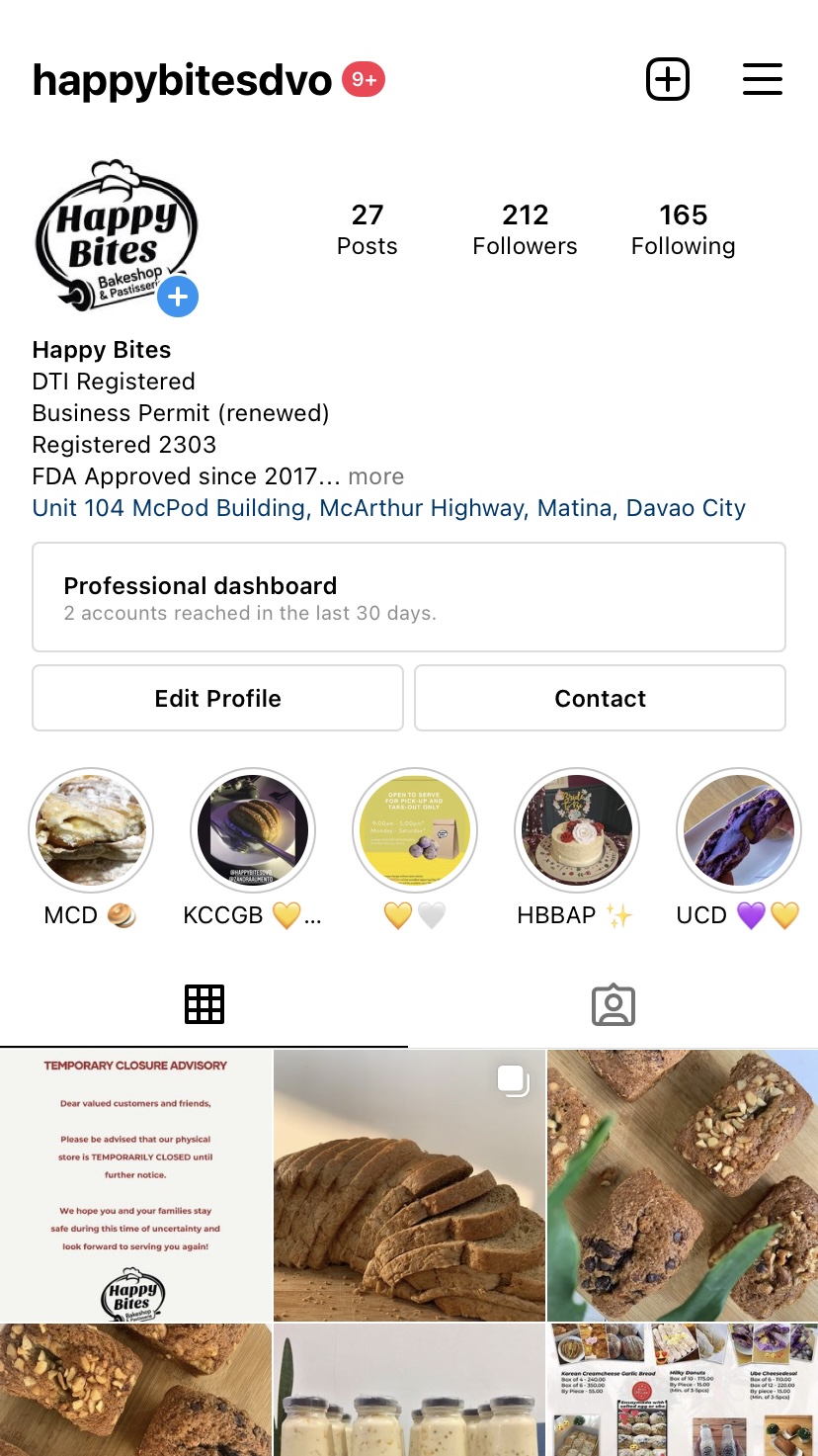This screenshot has width=818, height=1456.
Task: View the 212 Followers list
Action: pos(525,229)
